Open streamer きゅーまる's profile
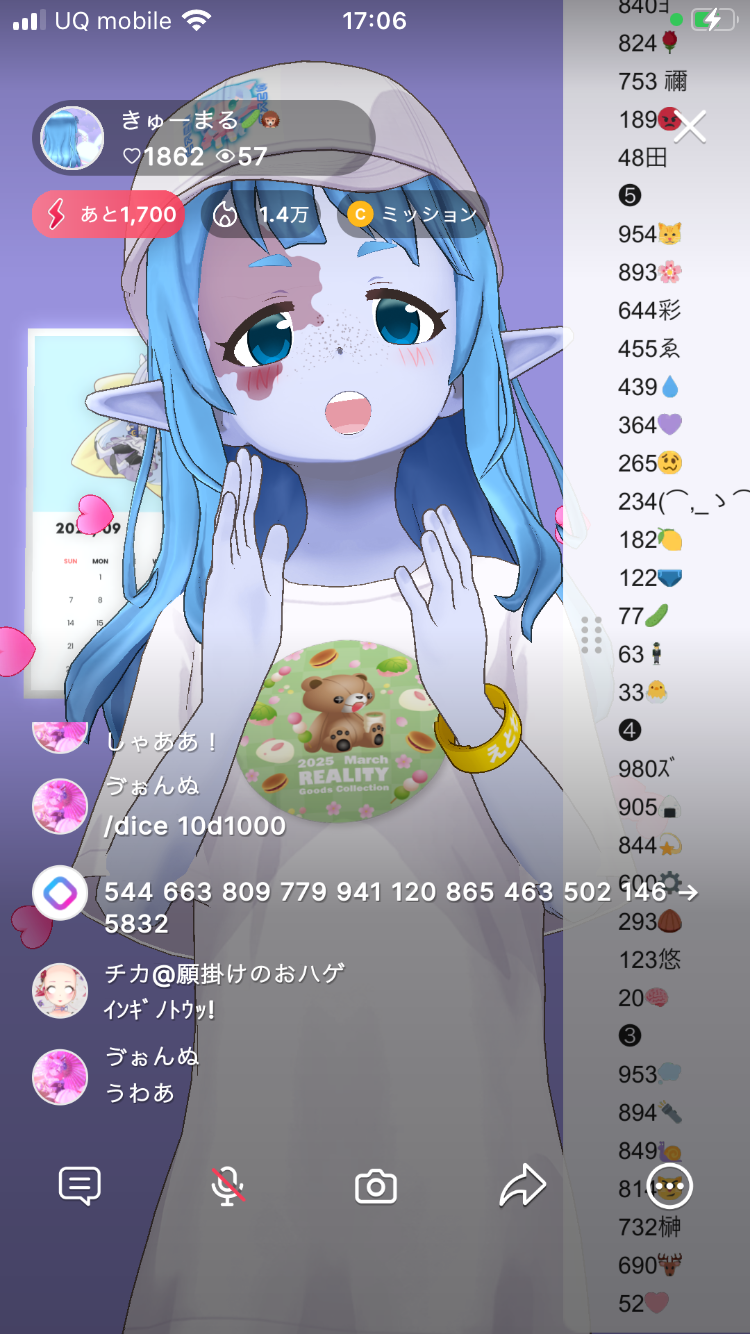Image resolution: width=750 pixels, height=1334 pixels. 72,138
